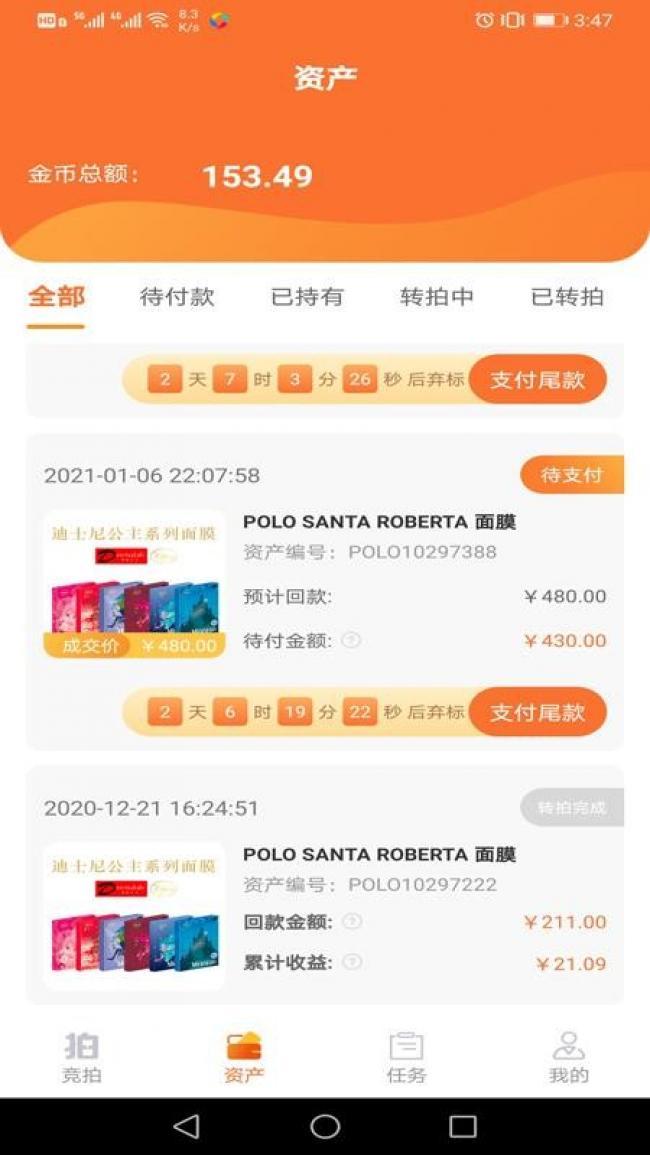Tap the 资产 bottom tab
The image size is (650, 1155).
point(244,1058)
